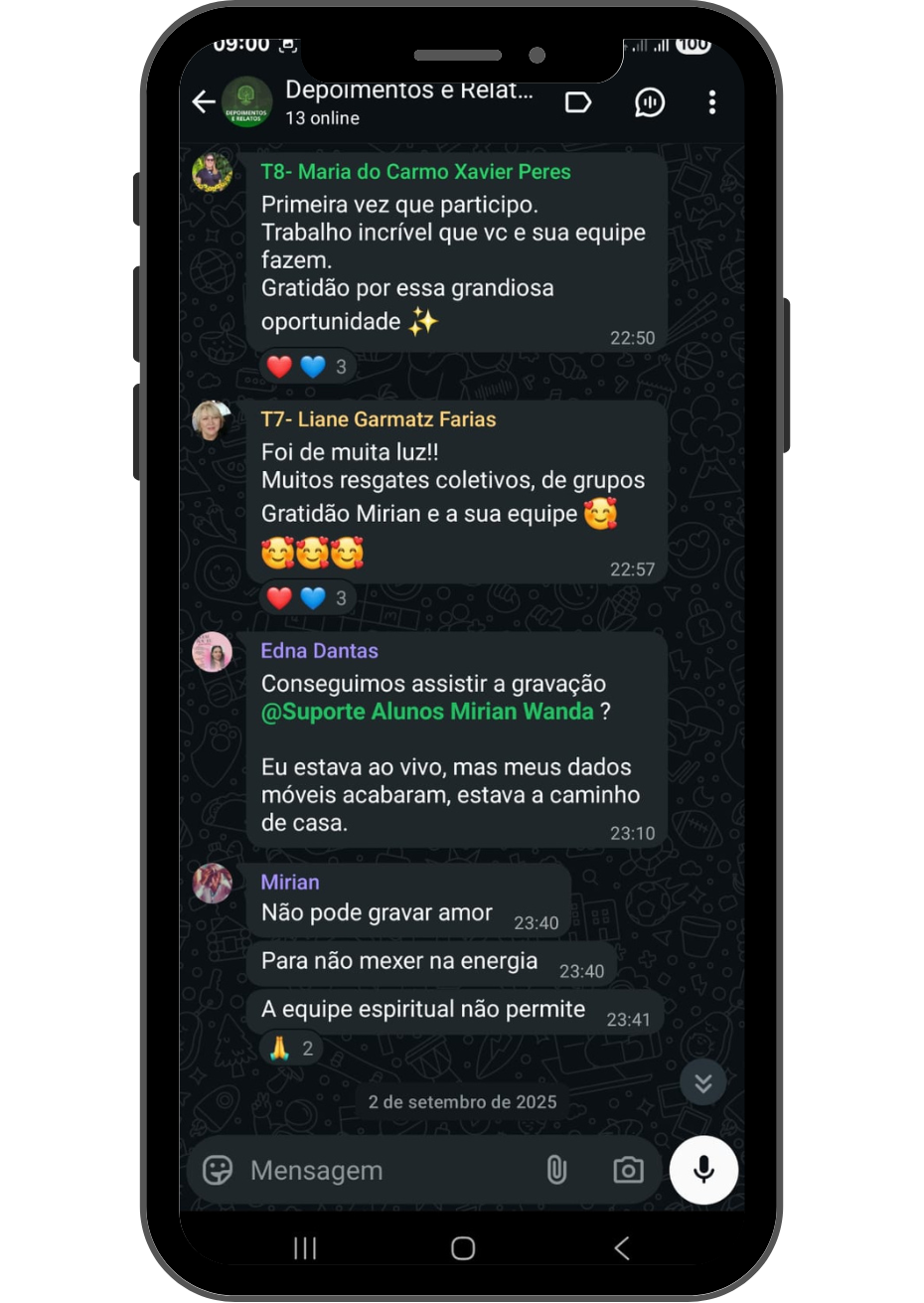
Task: Focus the Mensagem text field
Action: 387,1171
